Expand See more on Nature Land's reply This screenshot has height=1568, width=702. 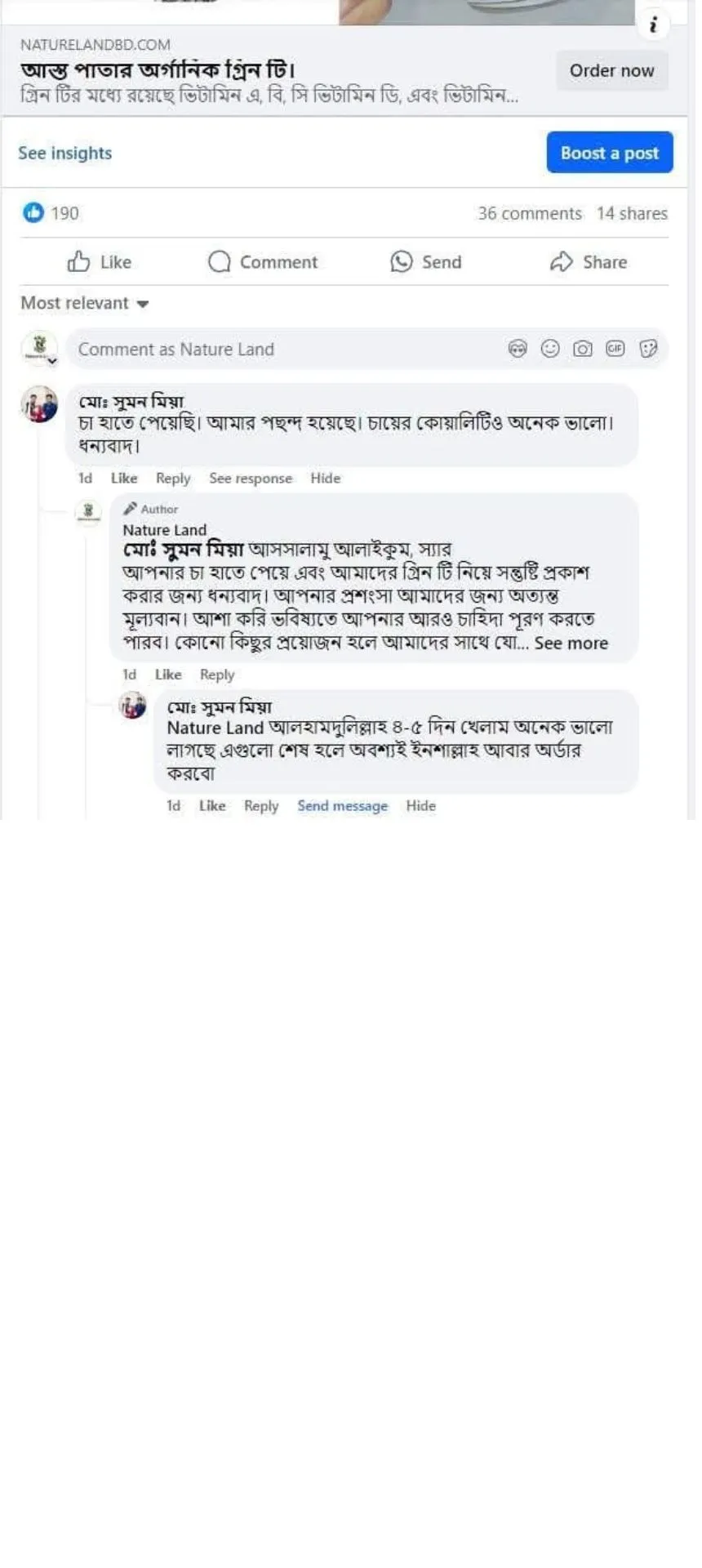(571, 644)
